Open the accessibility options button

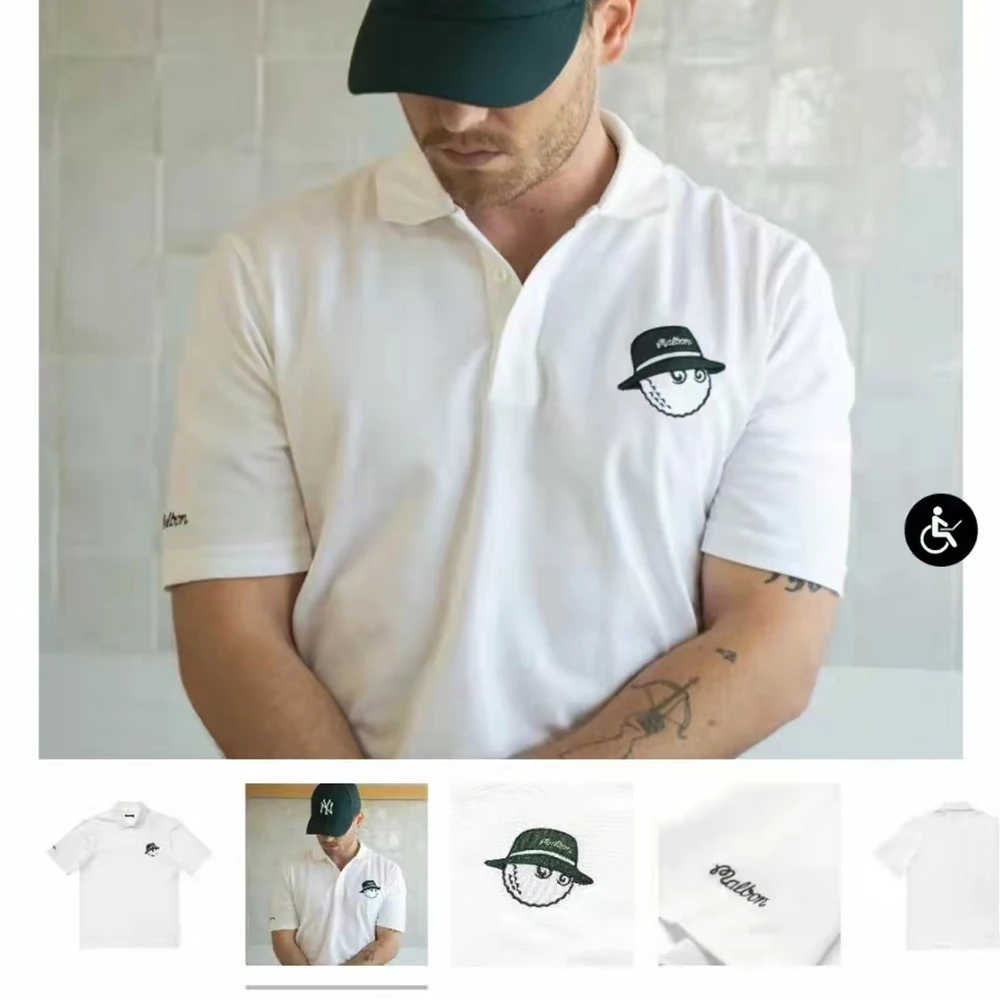tap(940, 530)
